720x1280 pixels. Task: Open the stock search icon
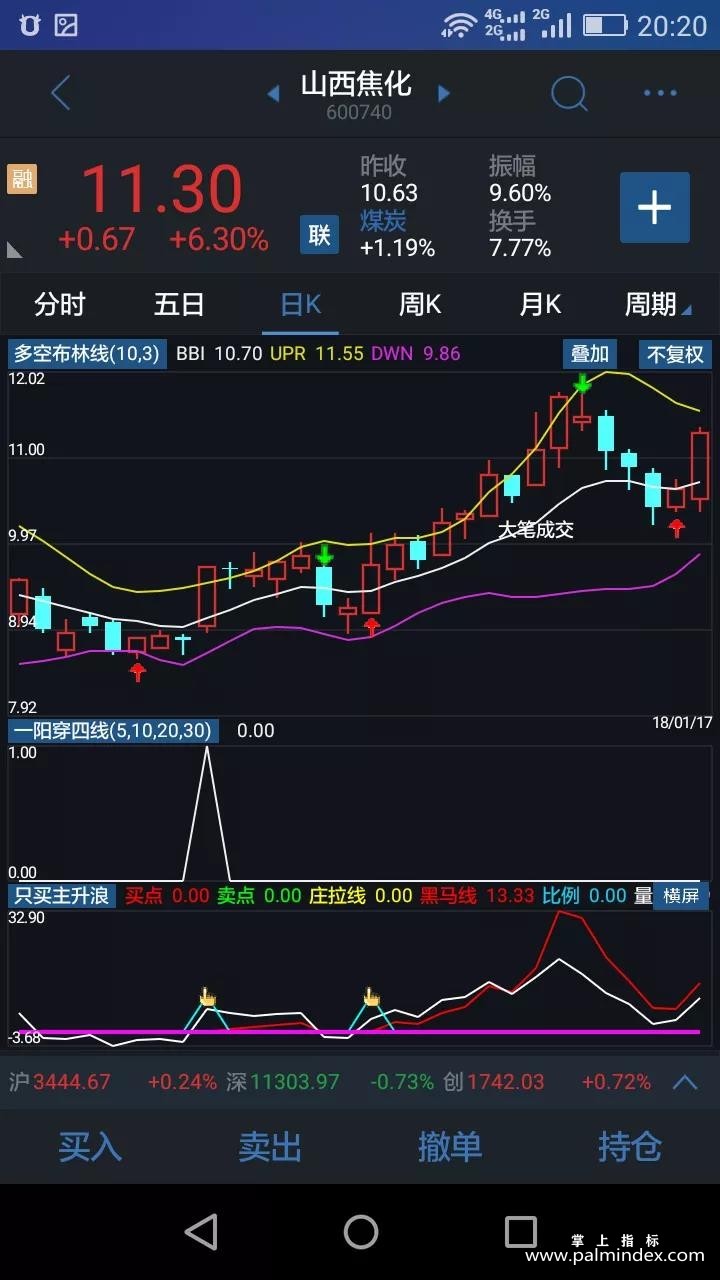pos(569,93)
